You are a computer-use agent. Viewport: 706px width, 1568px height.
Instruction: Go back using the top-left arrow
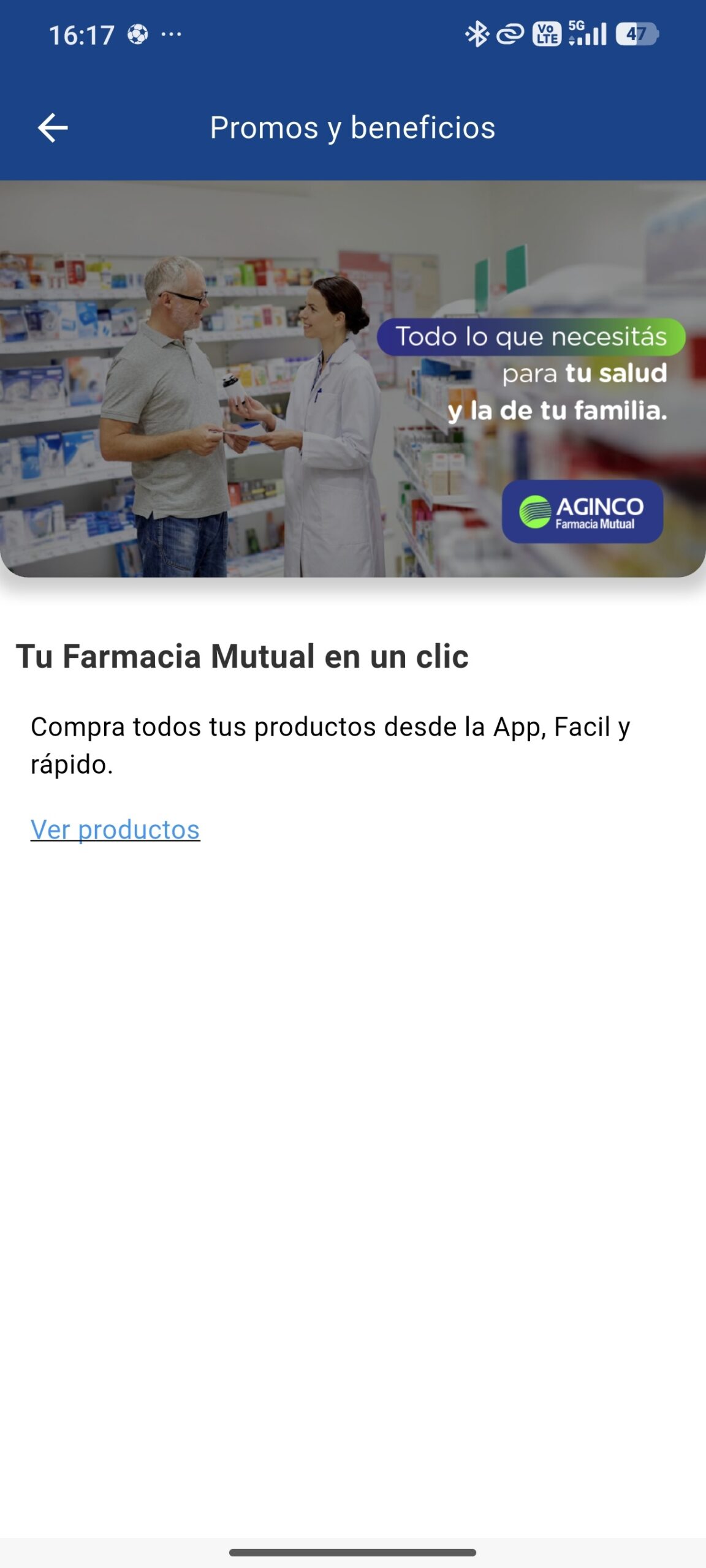point(53,128)
